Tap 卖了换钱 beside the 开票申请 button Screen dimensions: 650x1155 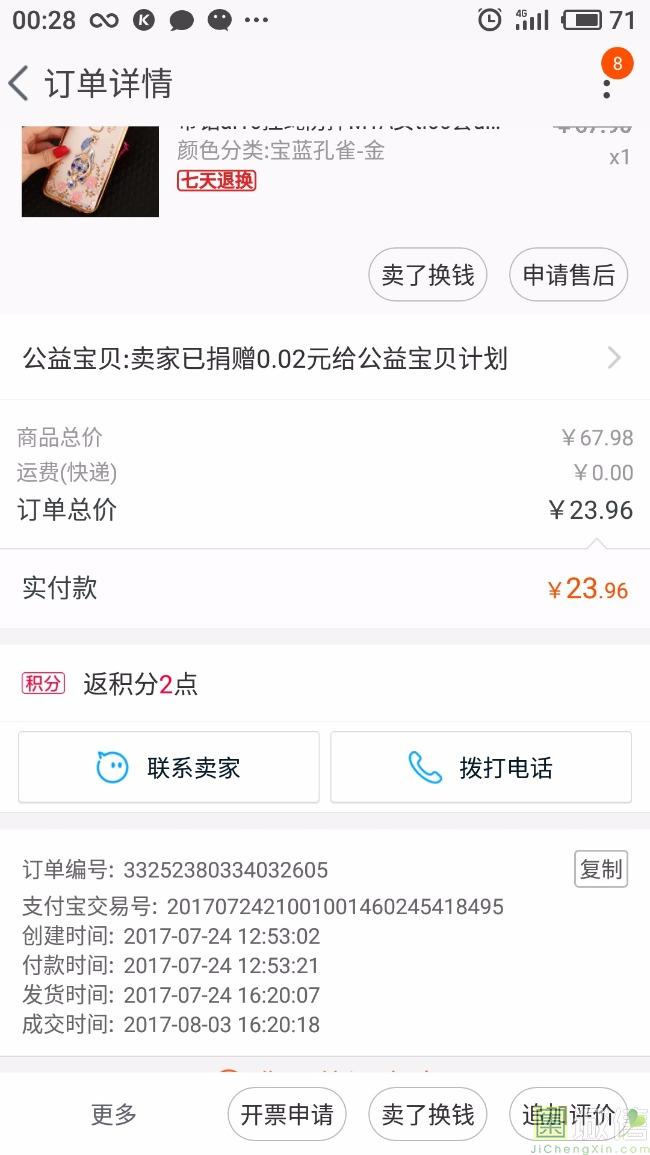tap(428, 1114)
